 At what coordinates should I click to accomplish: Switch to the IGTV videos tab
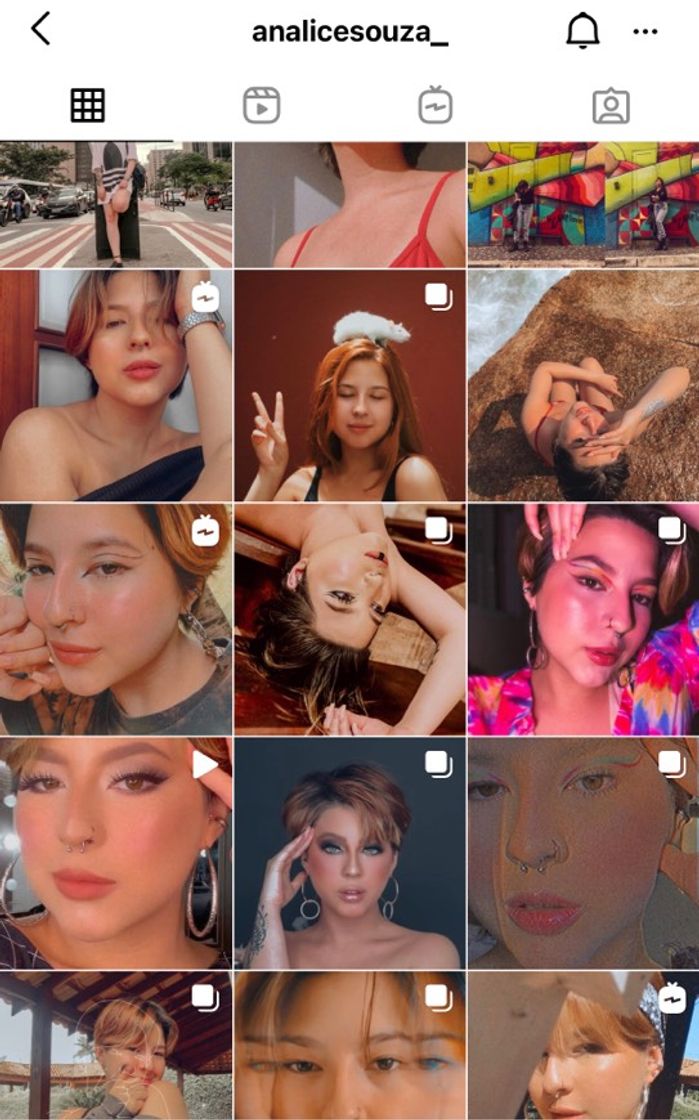[x=436, y=105]
